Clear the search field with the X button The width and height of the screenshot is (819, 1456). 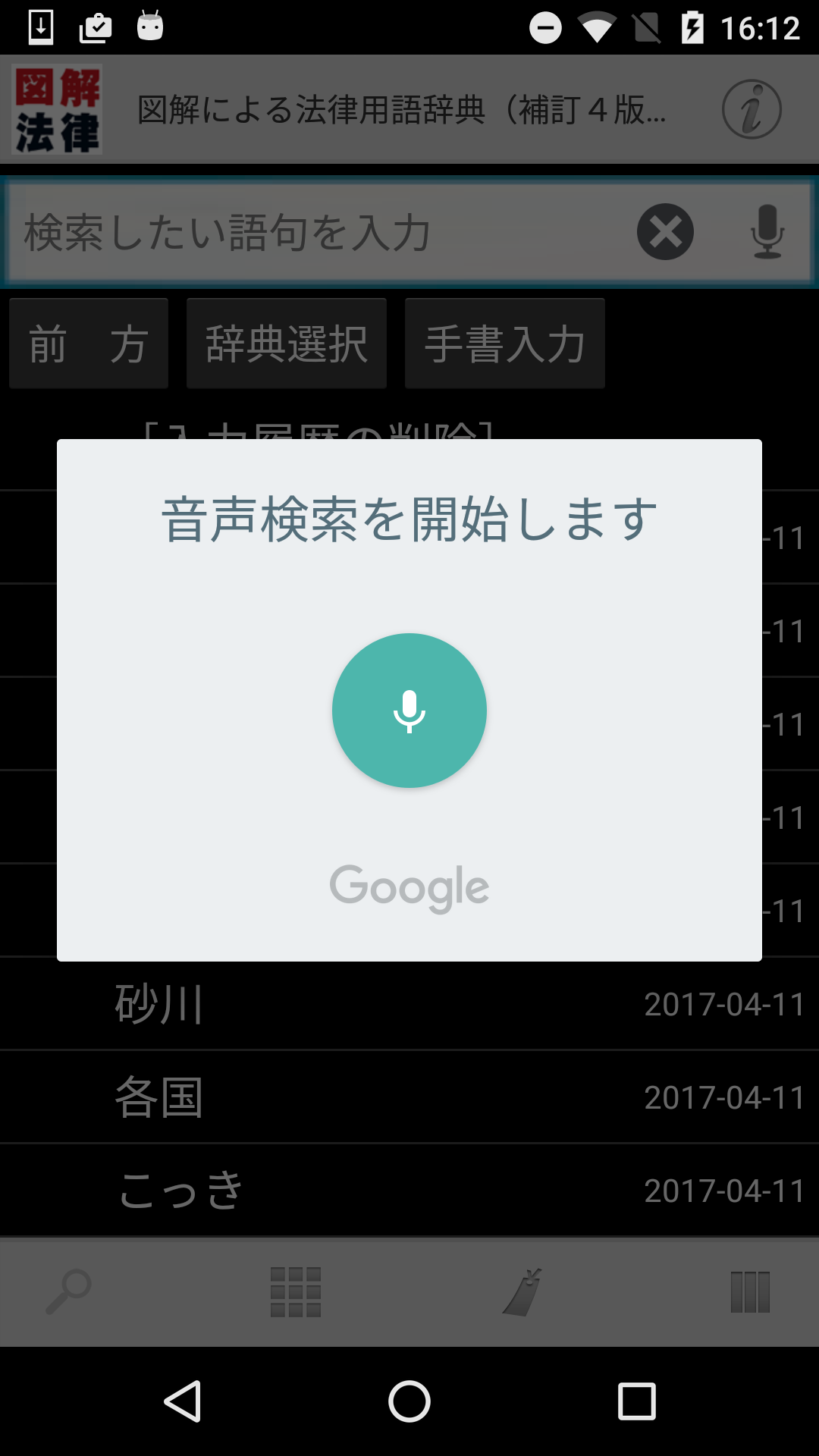(665, 232)
